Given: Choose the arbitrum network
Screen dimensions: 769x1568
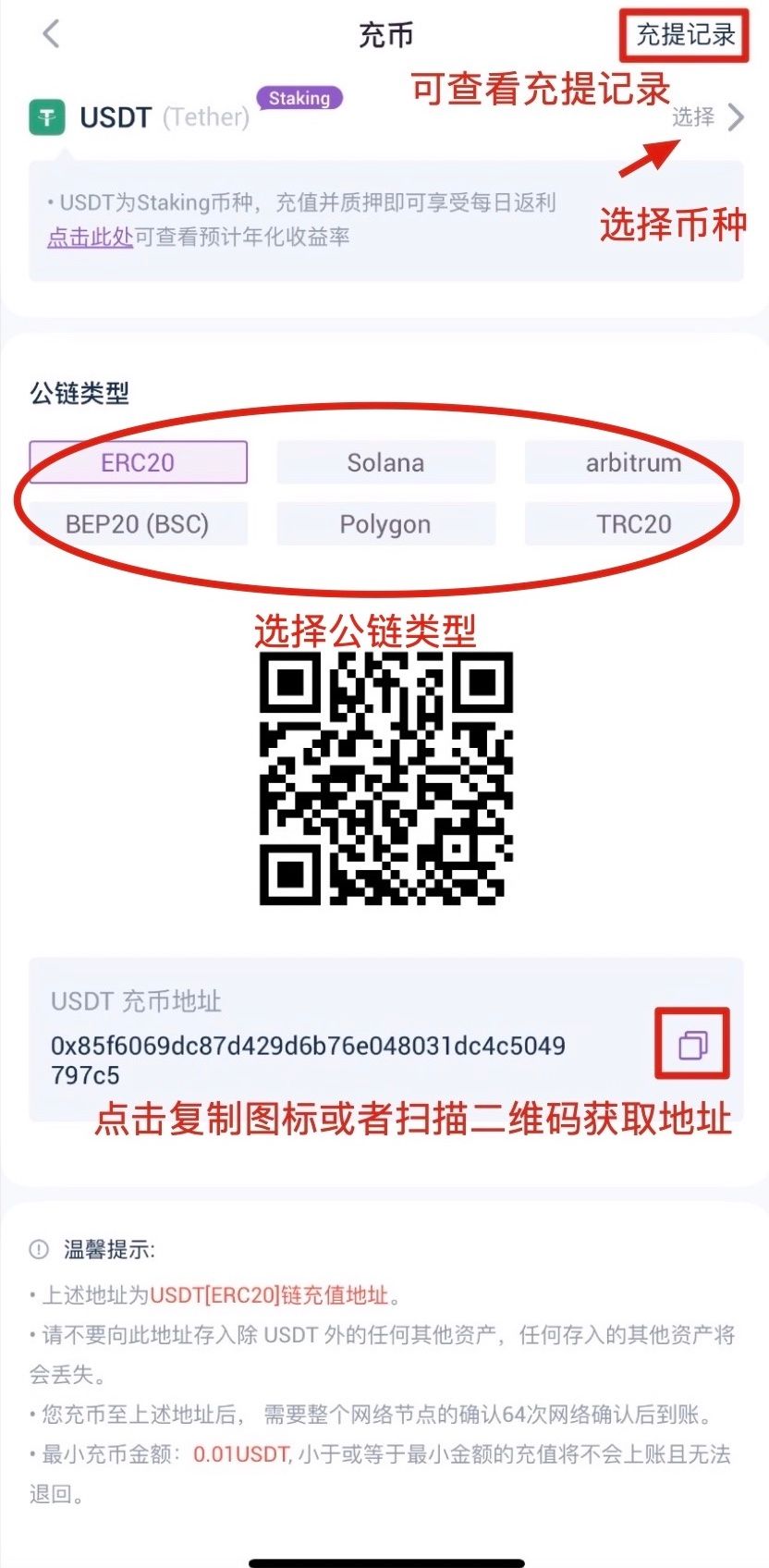Looking at the screenshot, I should coord(633,462).
